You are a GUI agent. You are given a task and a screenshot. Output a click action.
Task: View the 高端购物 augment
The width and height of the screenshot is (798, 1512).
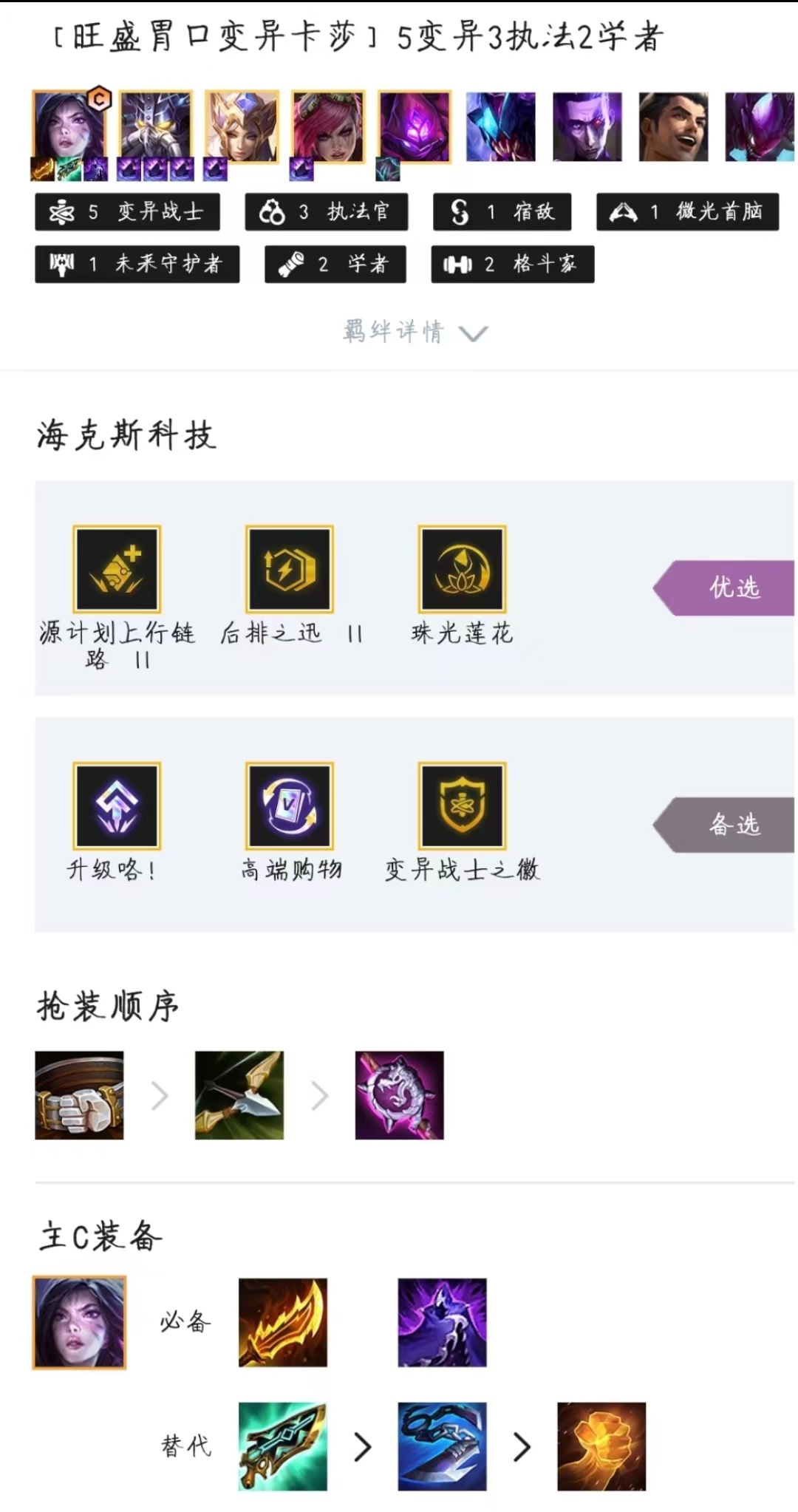290,806
